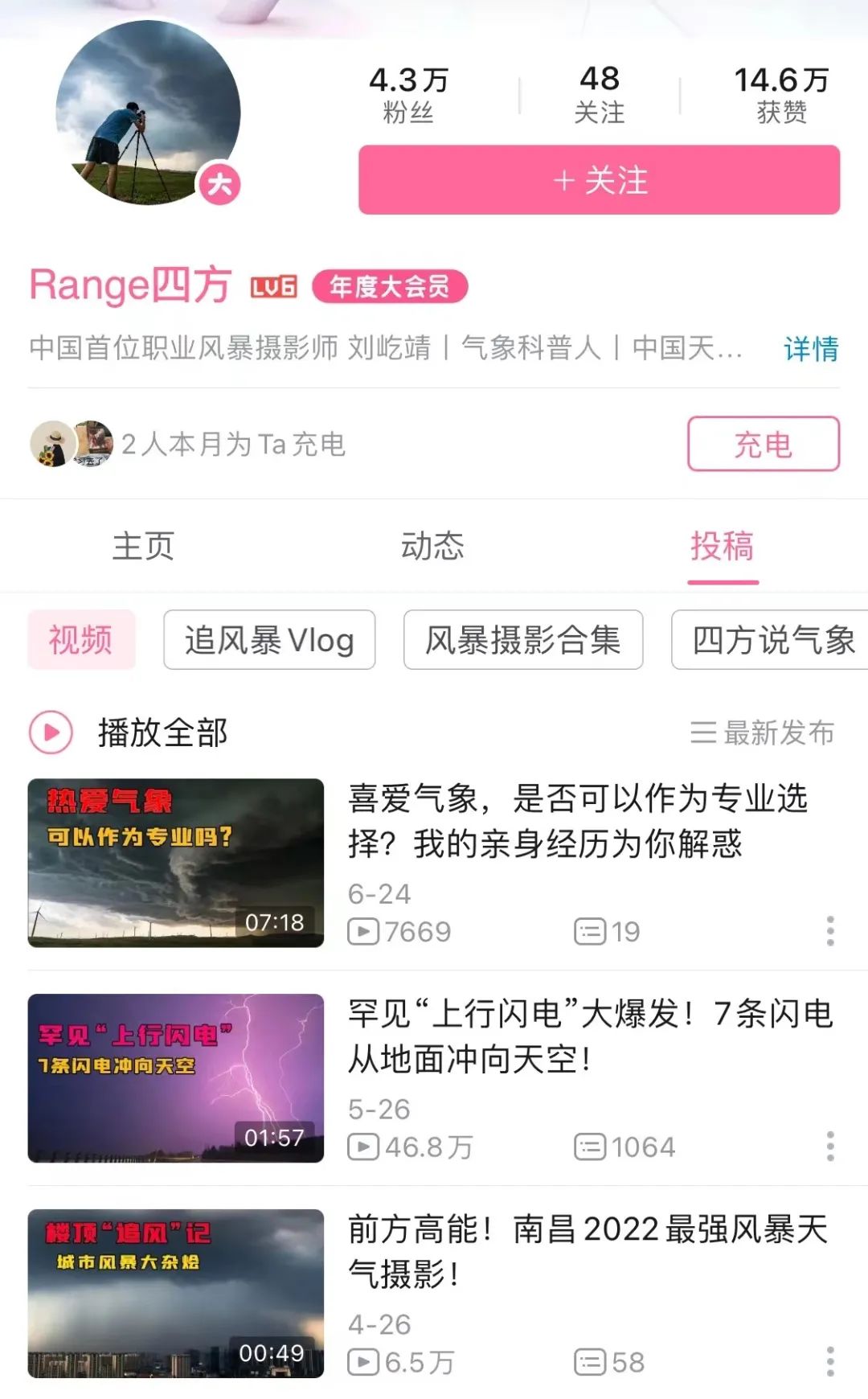868x1399 pixels.
Task: Tap the 充电 button to charge
Action: coord(763,444)
